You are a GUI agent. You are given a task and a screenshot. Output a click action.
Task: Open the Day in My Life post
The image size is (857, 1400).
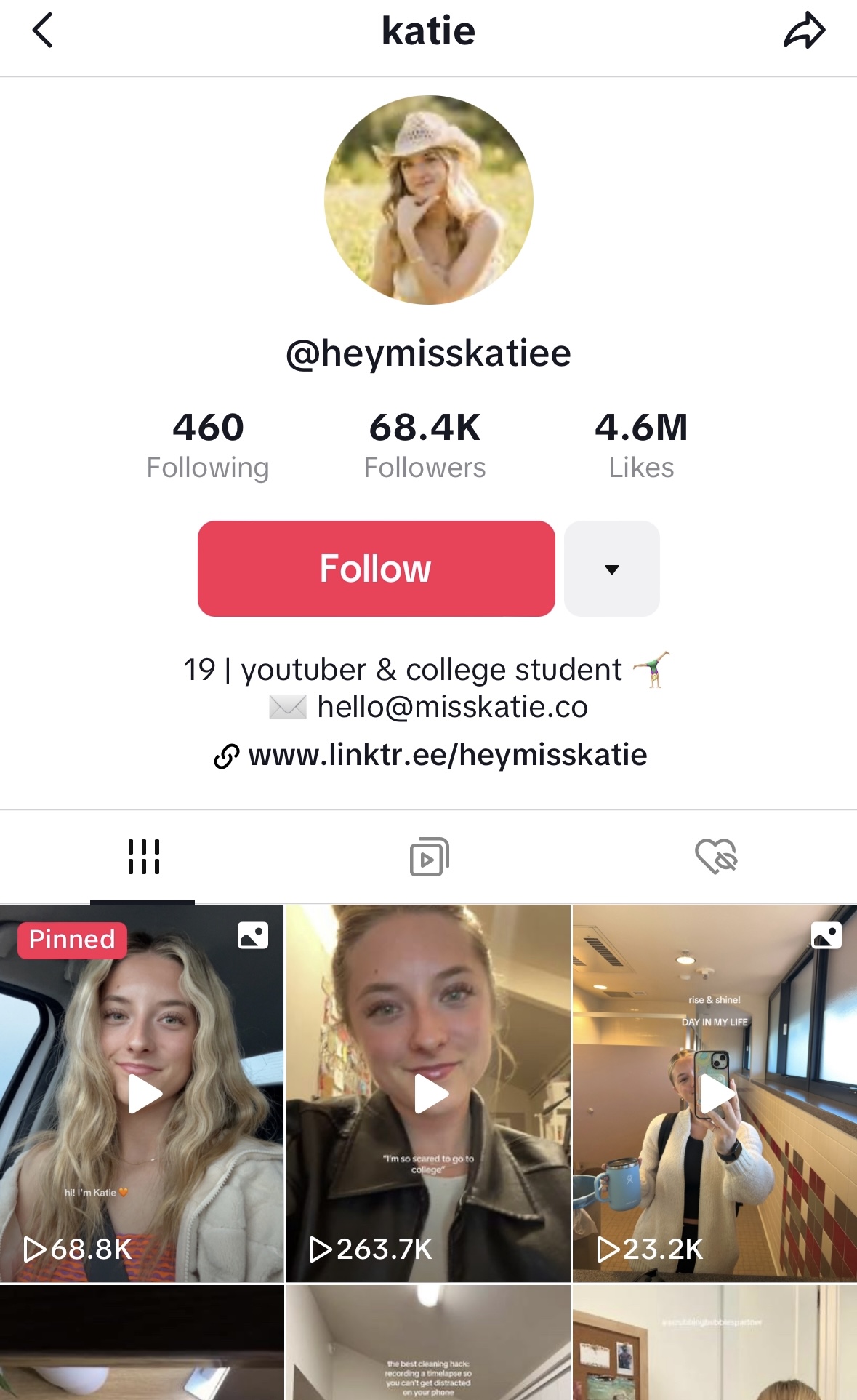[x=715, y=1093]
